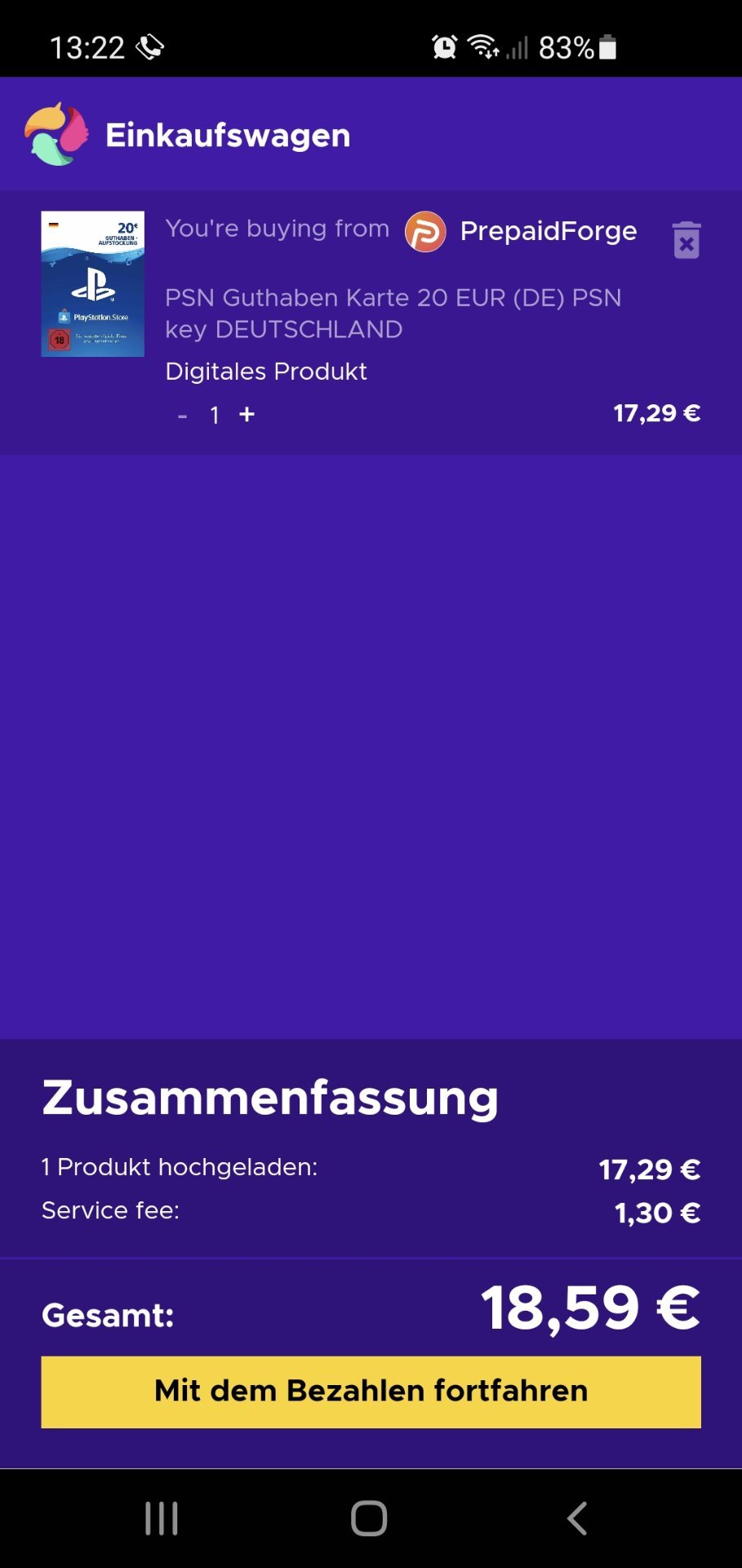Open the PrepaidForge seller page

[x=521, y=231]
